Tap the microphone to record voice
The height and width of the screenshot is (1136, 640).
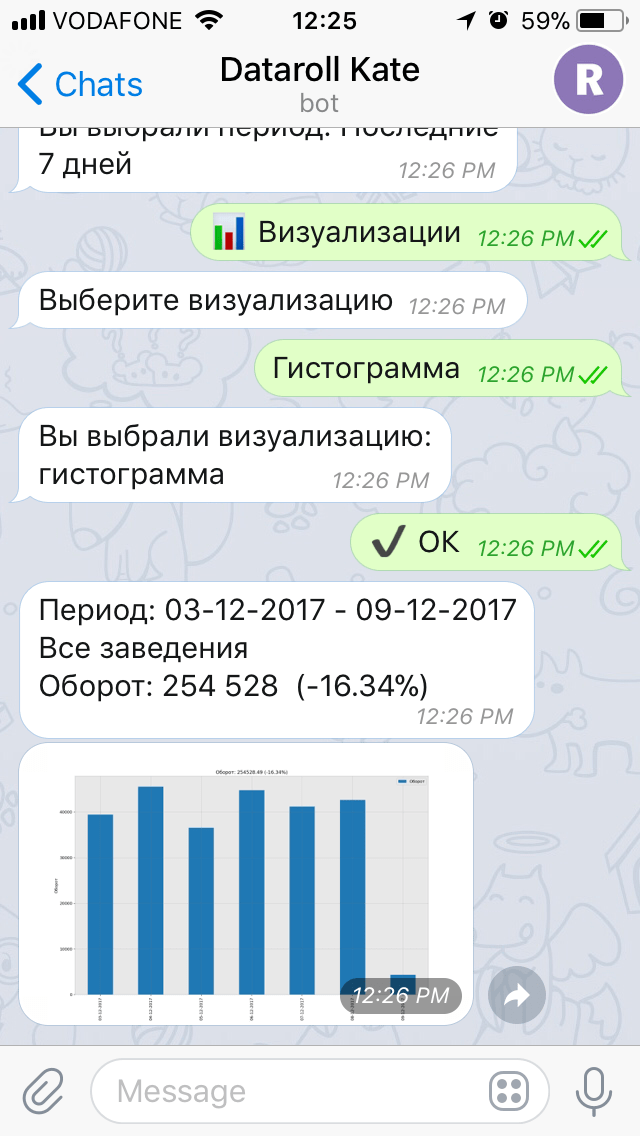[594, 1091]
